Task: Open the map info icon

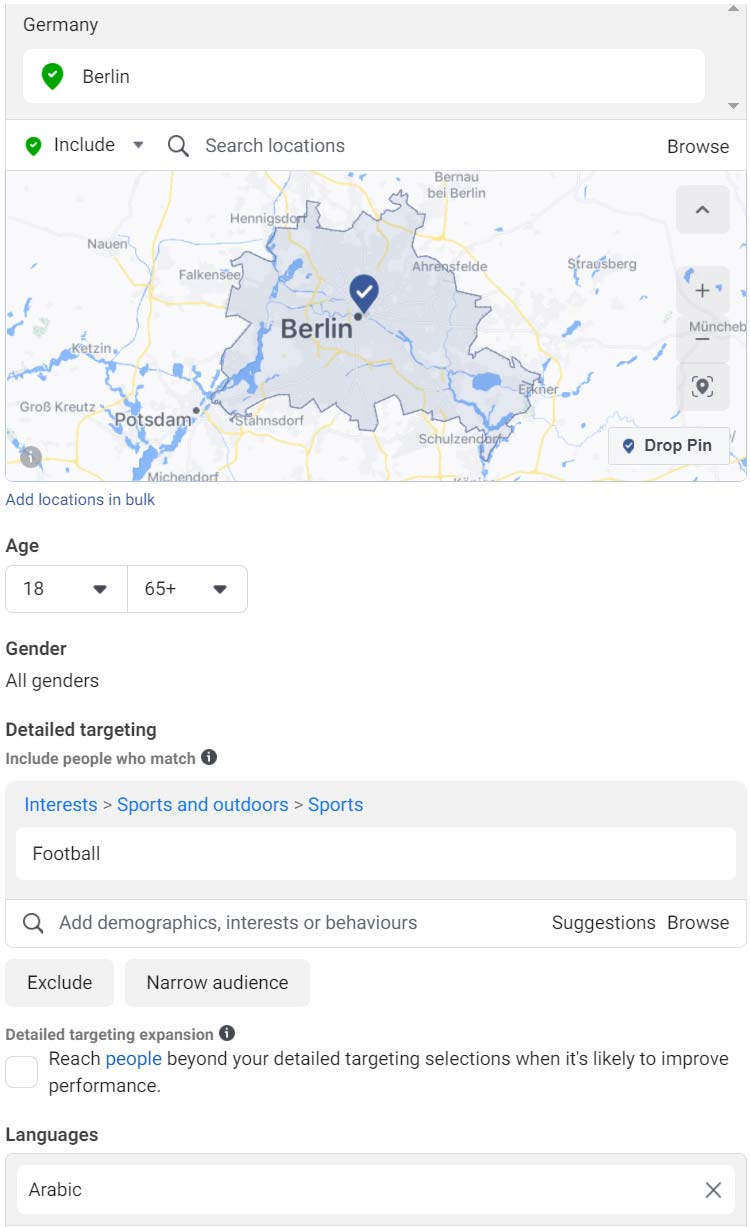Action: tap(31, 457)
